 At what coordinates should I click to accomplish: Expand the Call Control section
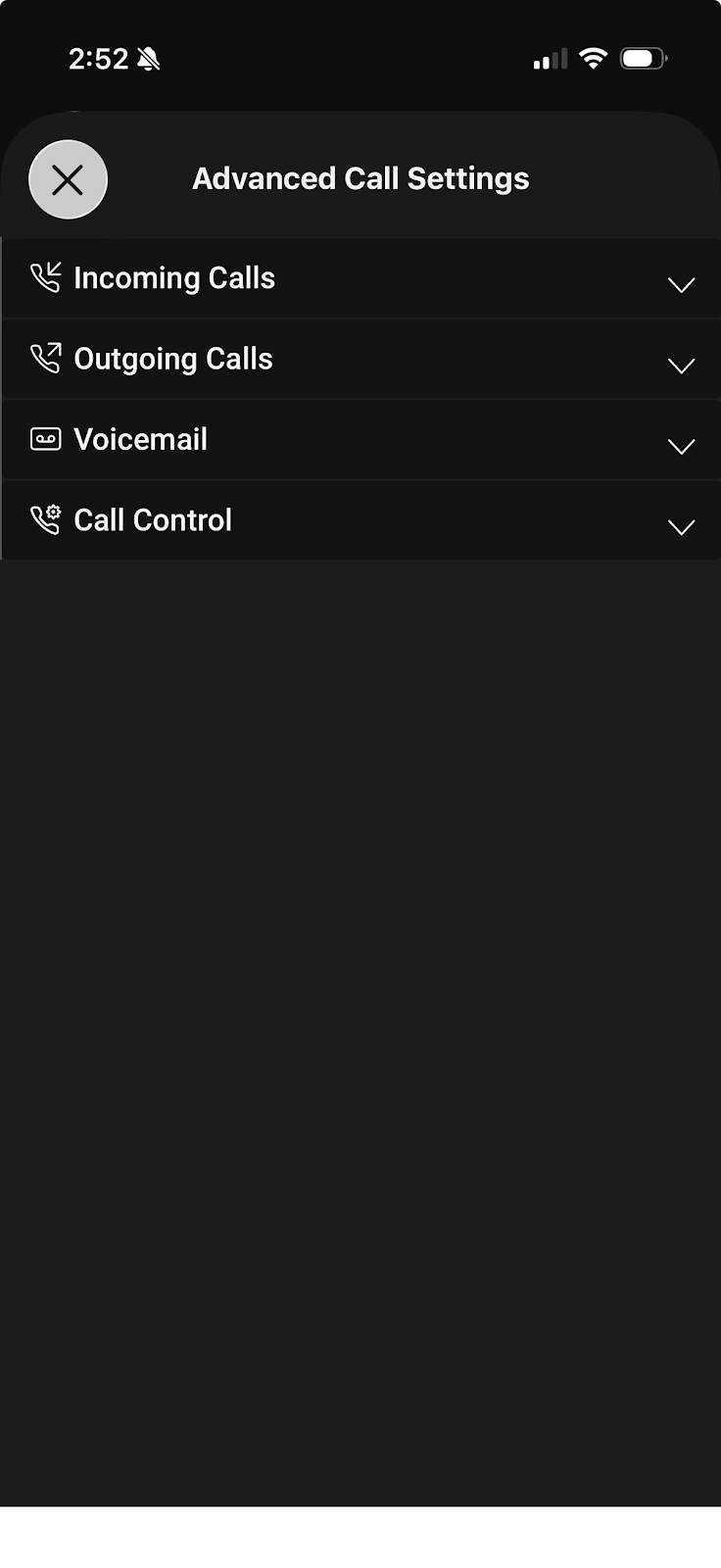[x=360, y=520]
